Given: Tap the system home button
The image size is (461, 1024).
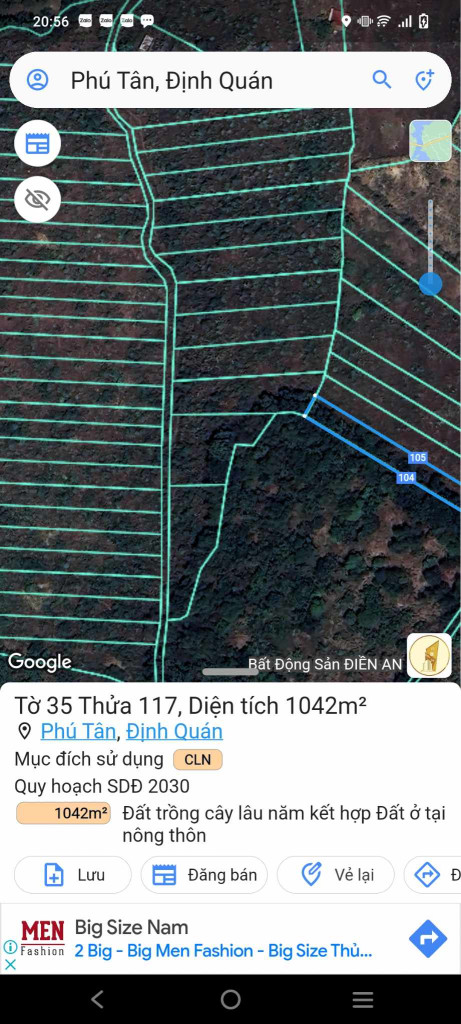Looking at the screenshot, I should 230,999.
